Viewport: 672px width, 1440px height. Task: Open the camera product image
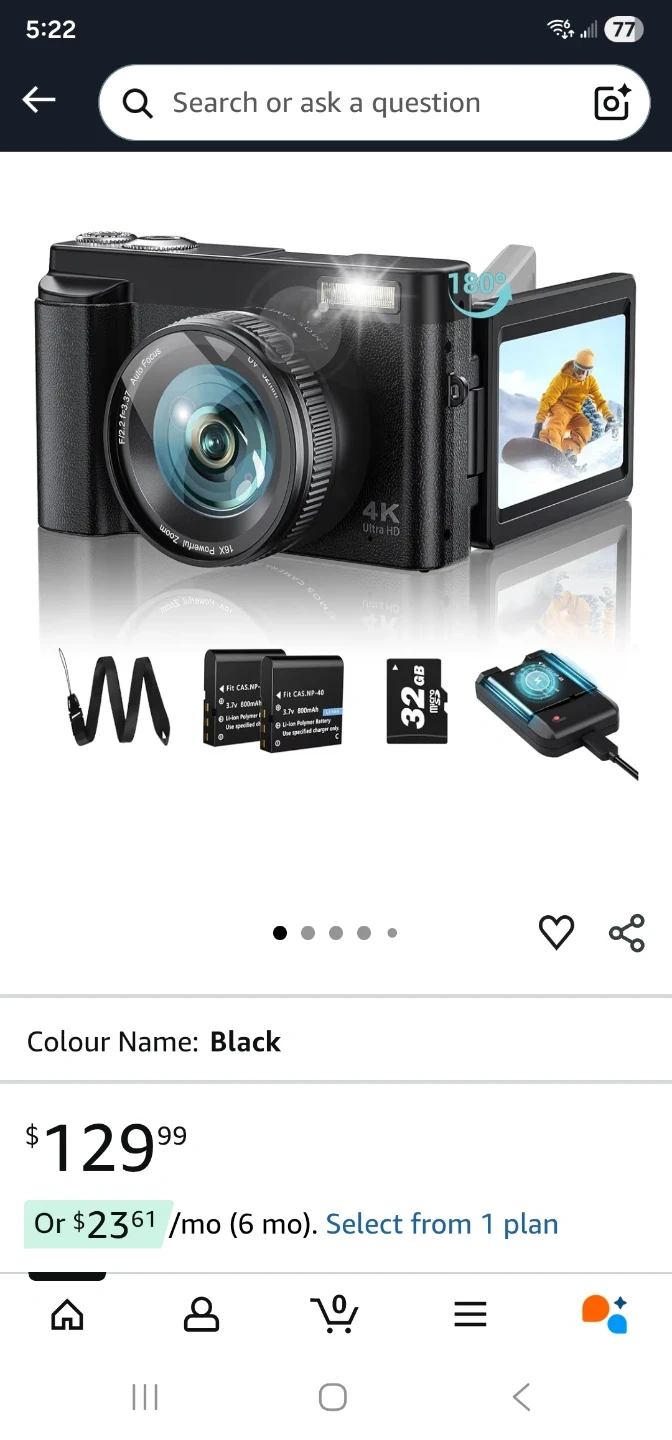click(336, 500)
